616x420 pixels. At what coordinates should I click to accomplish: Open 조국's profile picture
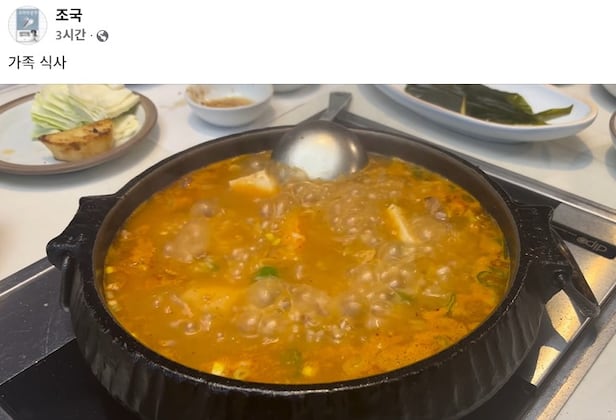(x=27, y=25)
